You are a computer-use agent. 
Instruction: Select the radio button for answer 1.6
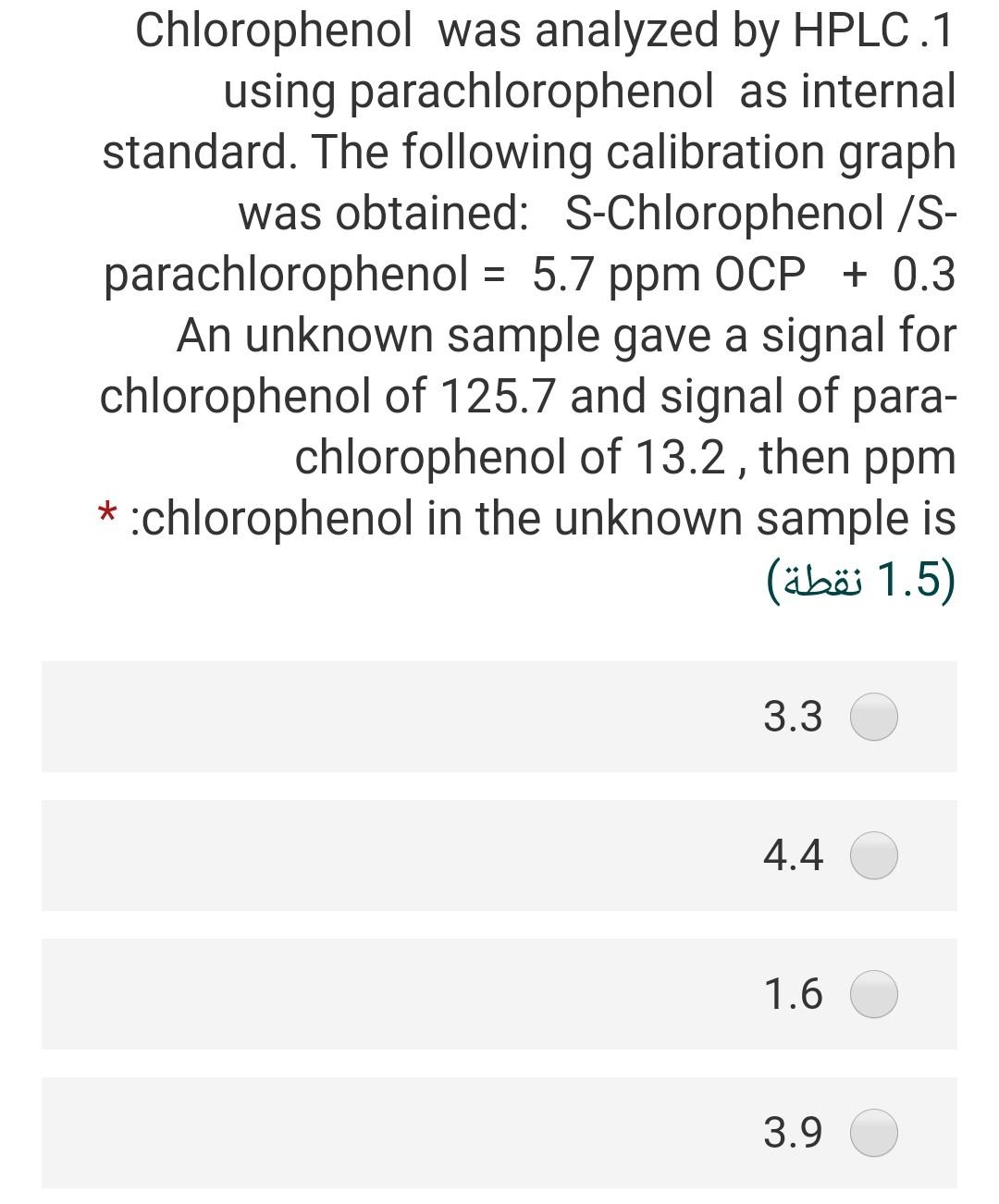874,997
